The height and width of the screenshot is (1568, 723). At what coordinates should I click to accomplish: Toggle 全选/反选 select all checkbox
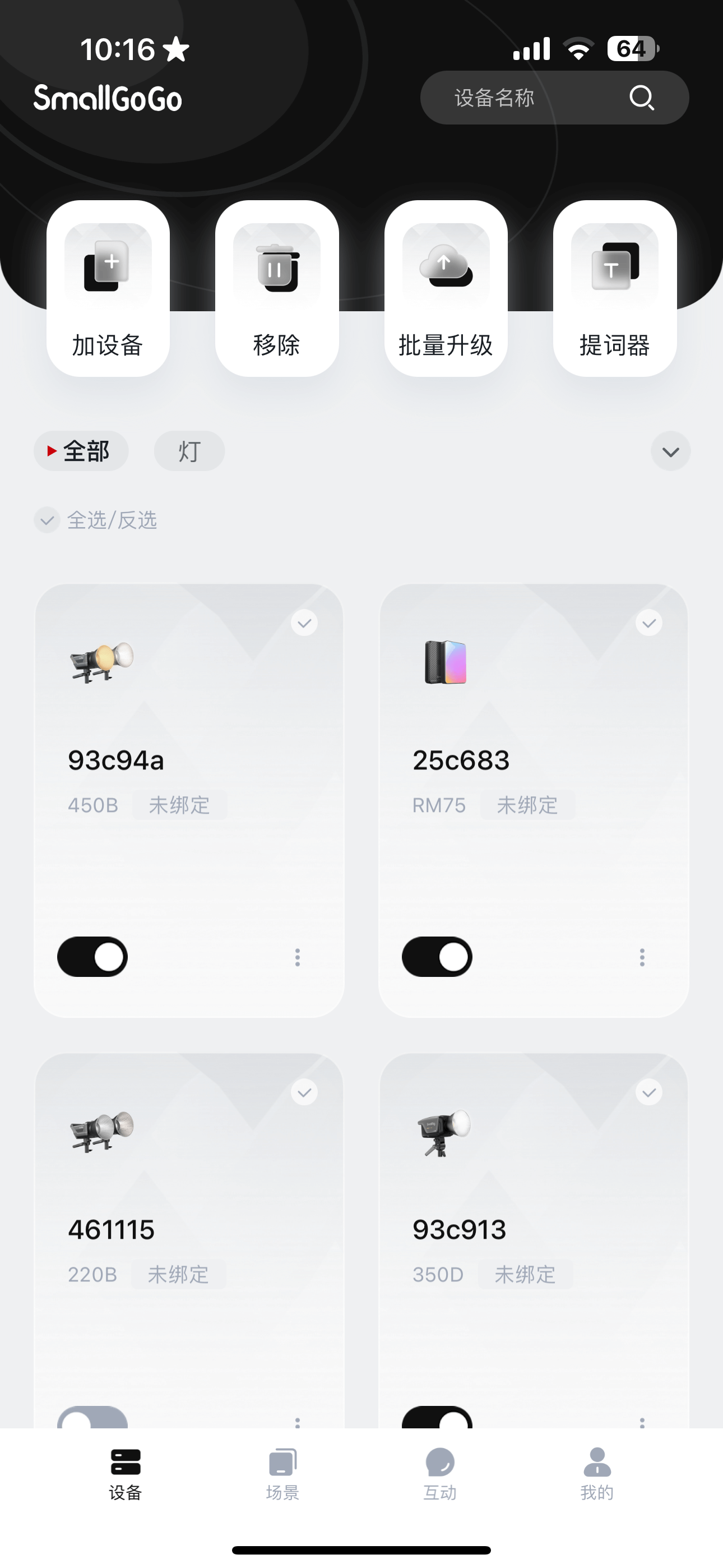click(47, 520)
